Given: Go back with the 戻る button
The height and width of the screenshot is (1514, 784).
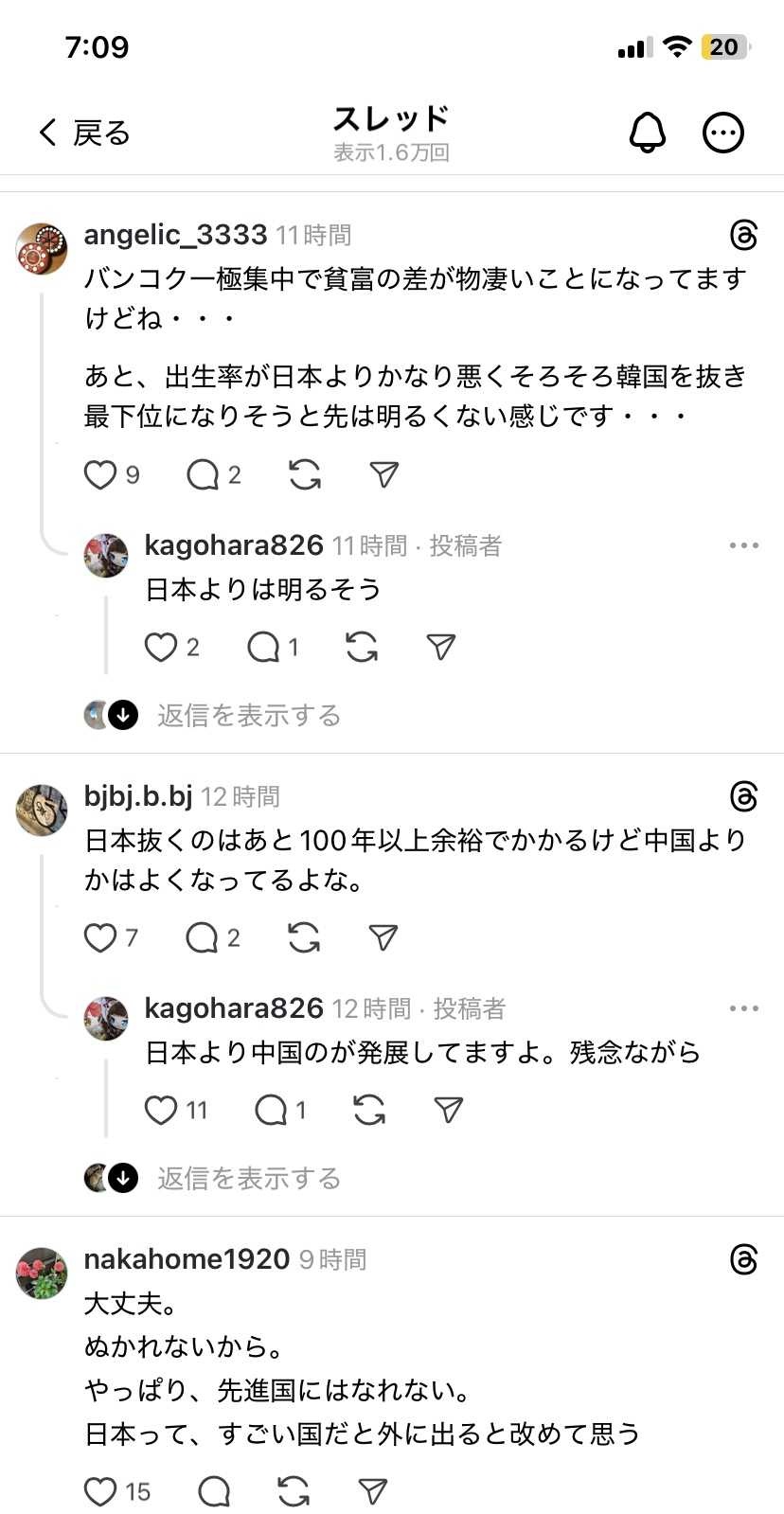Looking at the screenshot, I should click(x=83, y=133).
